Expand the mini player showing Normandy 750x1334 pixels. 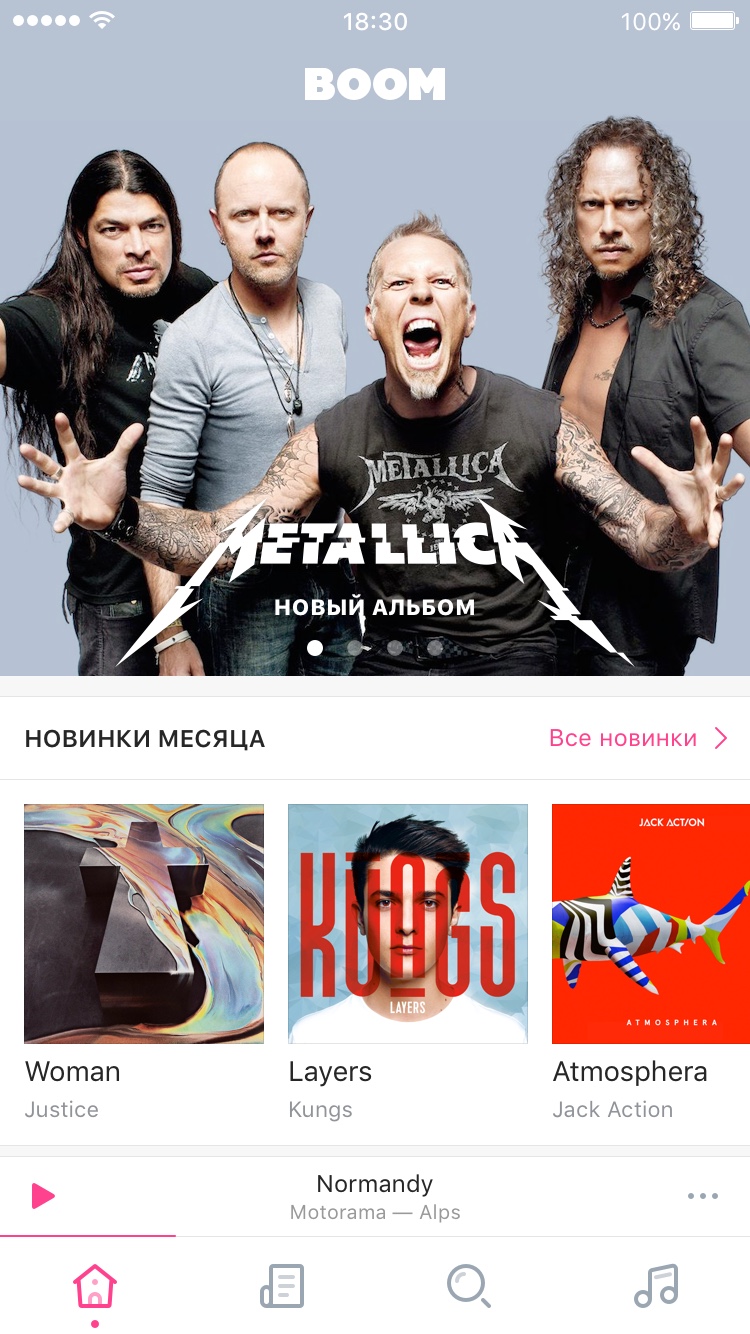coord(375,1196)
